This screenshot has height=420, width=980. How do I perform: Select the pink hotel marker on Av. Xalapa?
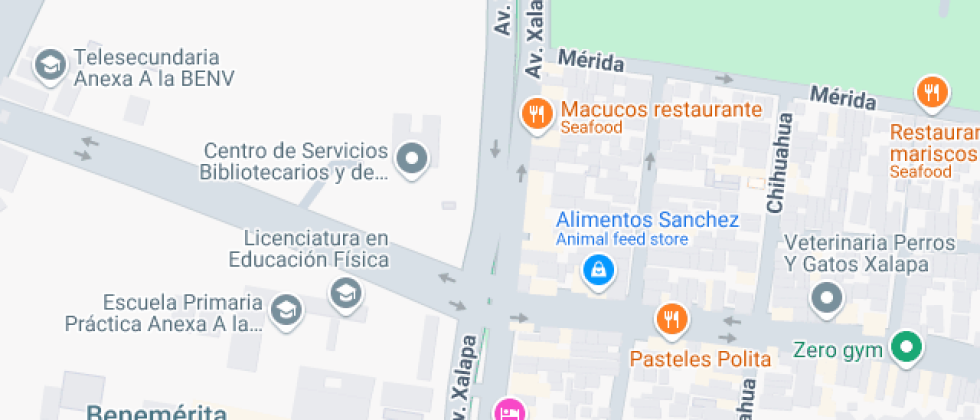(508, 410)
